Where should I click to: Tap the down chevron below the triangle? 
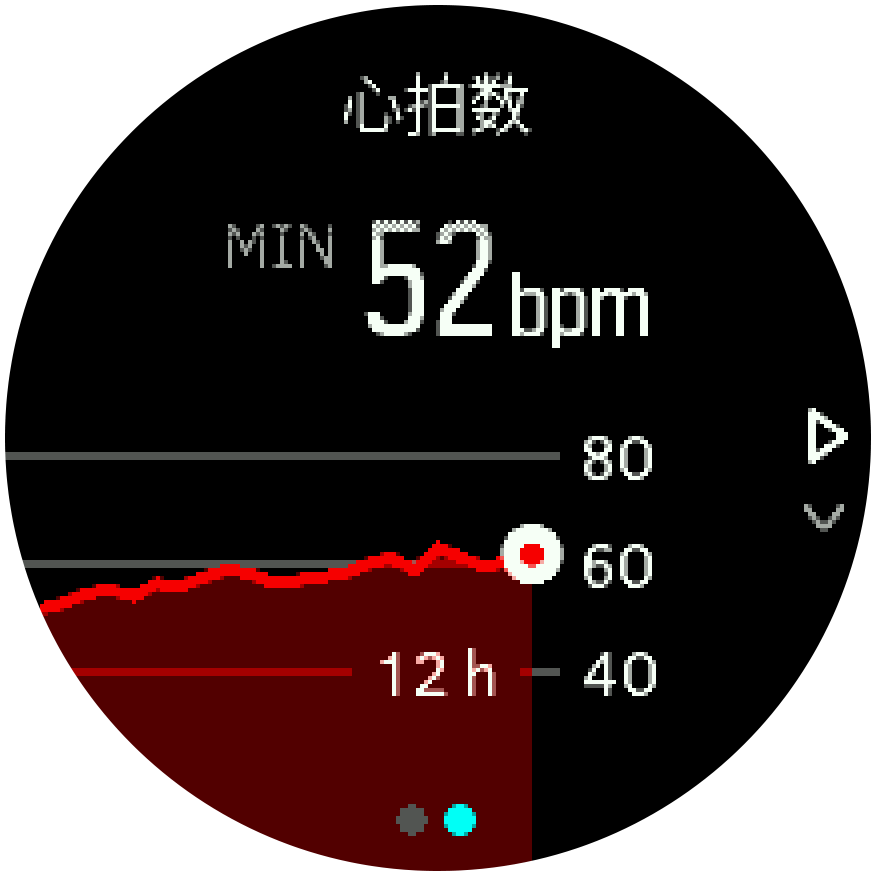[824, 516]
